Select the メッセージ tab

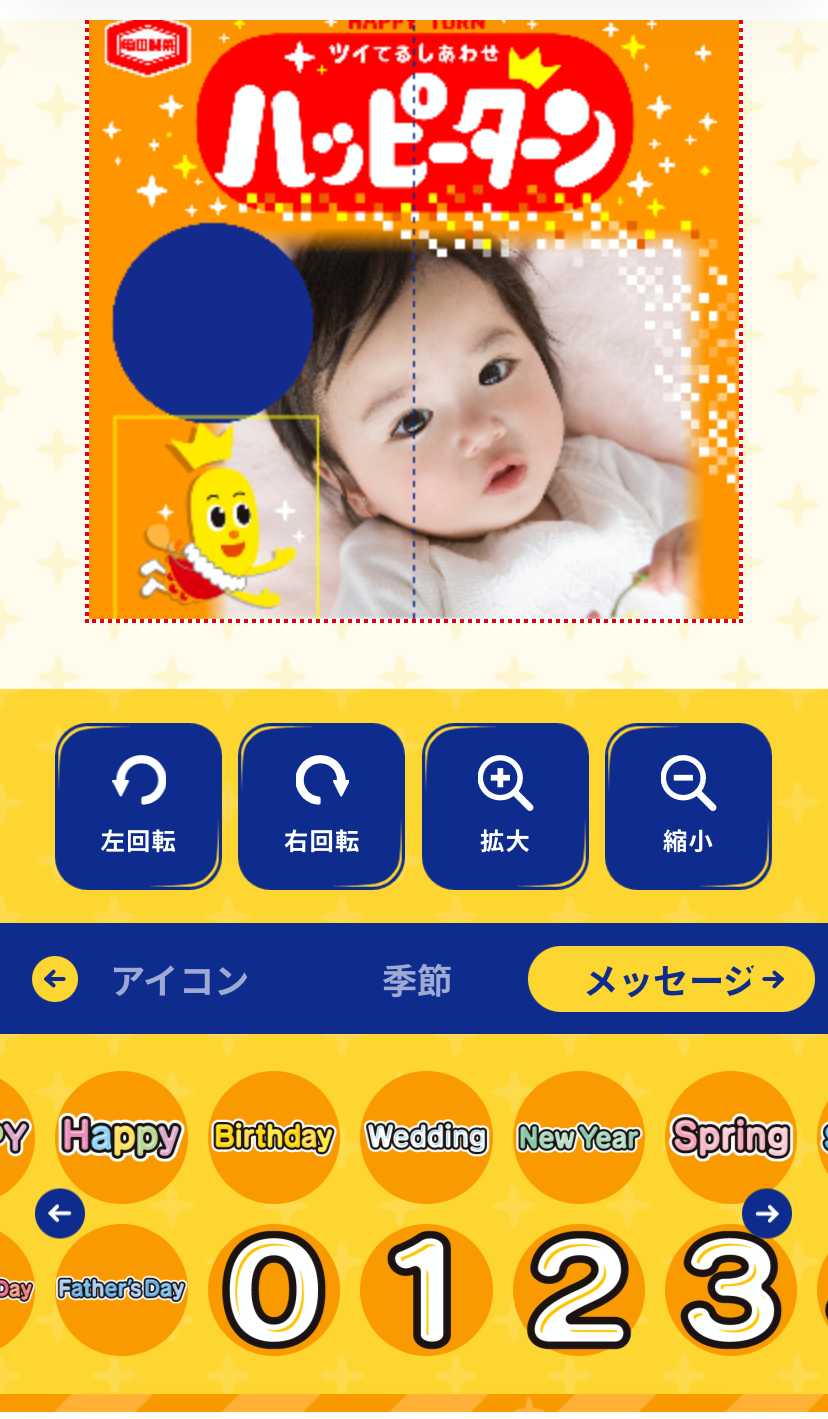[x=671, y=980]
